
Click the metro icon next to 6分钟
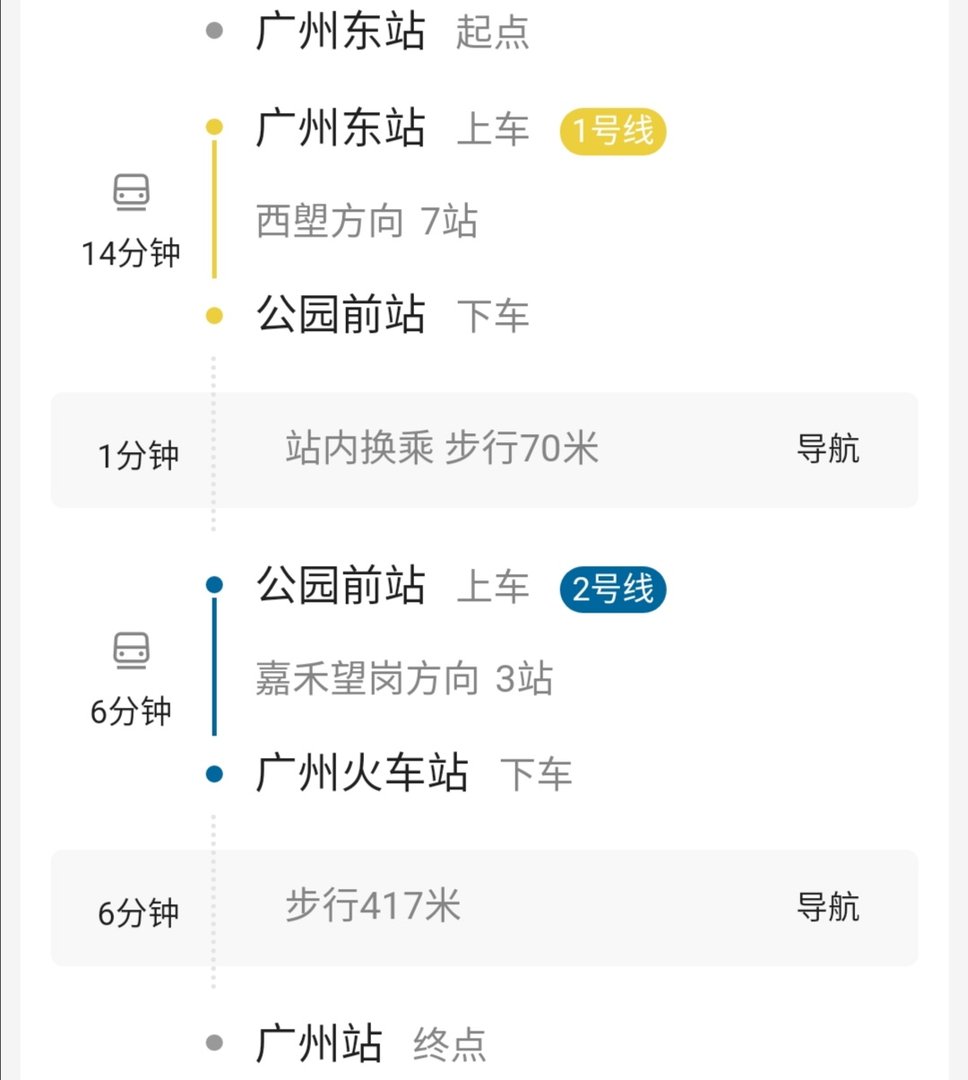(x=133, y=648)
